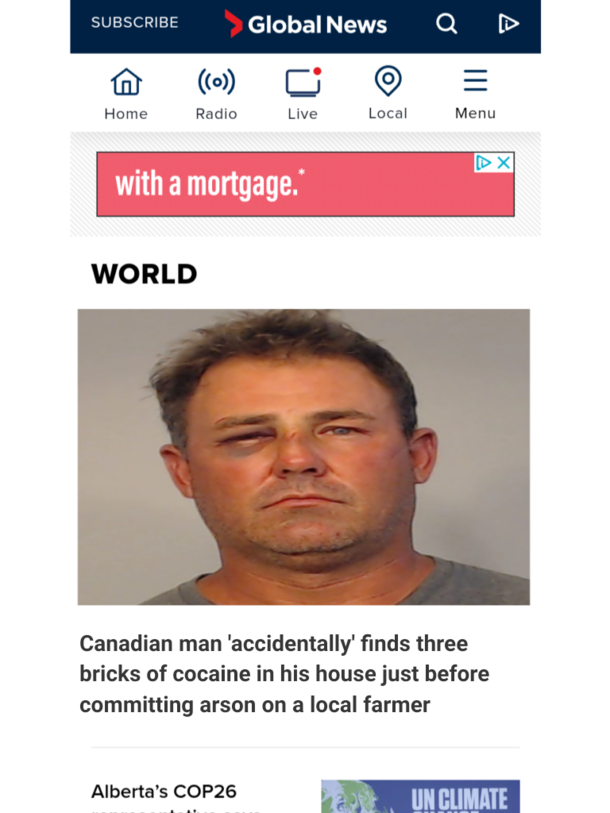The image size is (610, 813).
Task: Open the ad info icon on banner
Action: coord(484,162)
